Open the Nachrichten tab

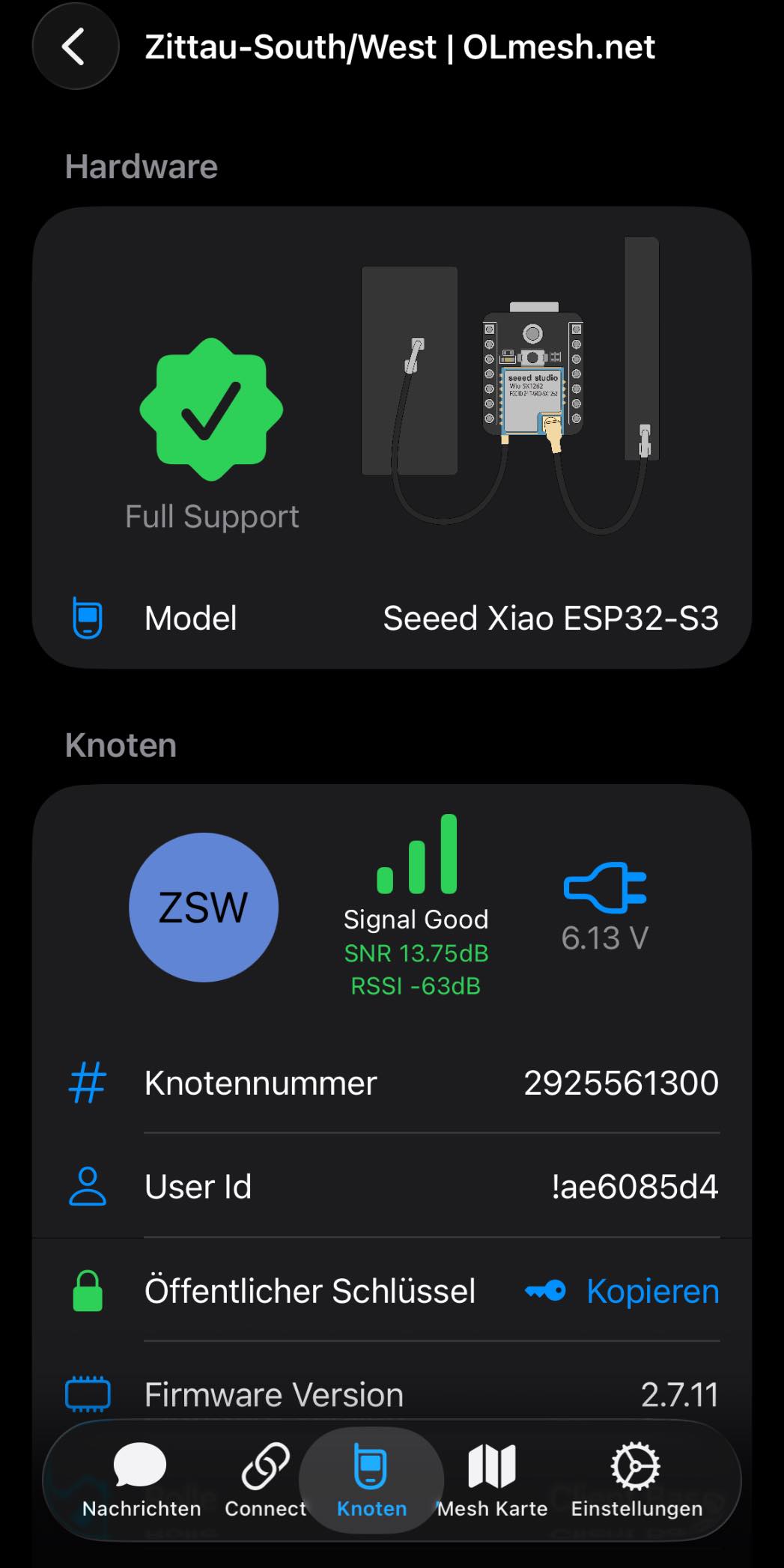tap(141, 1480)
